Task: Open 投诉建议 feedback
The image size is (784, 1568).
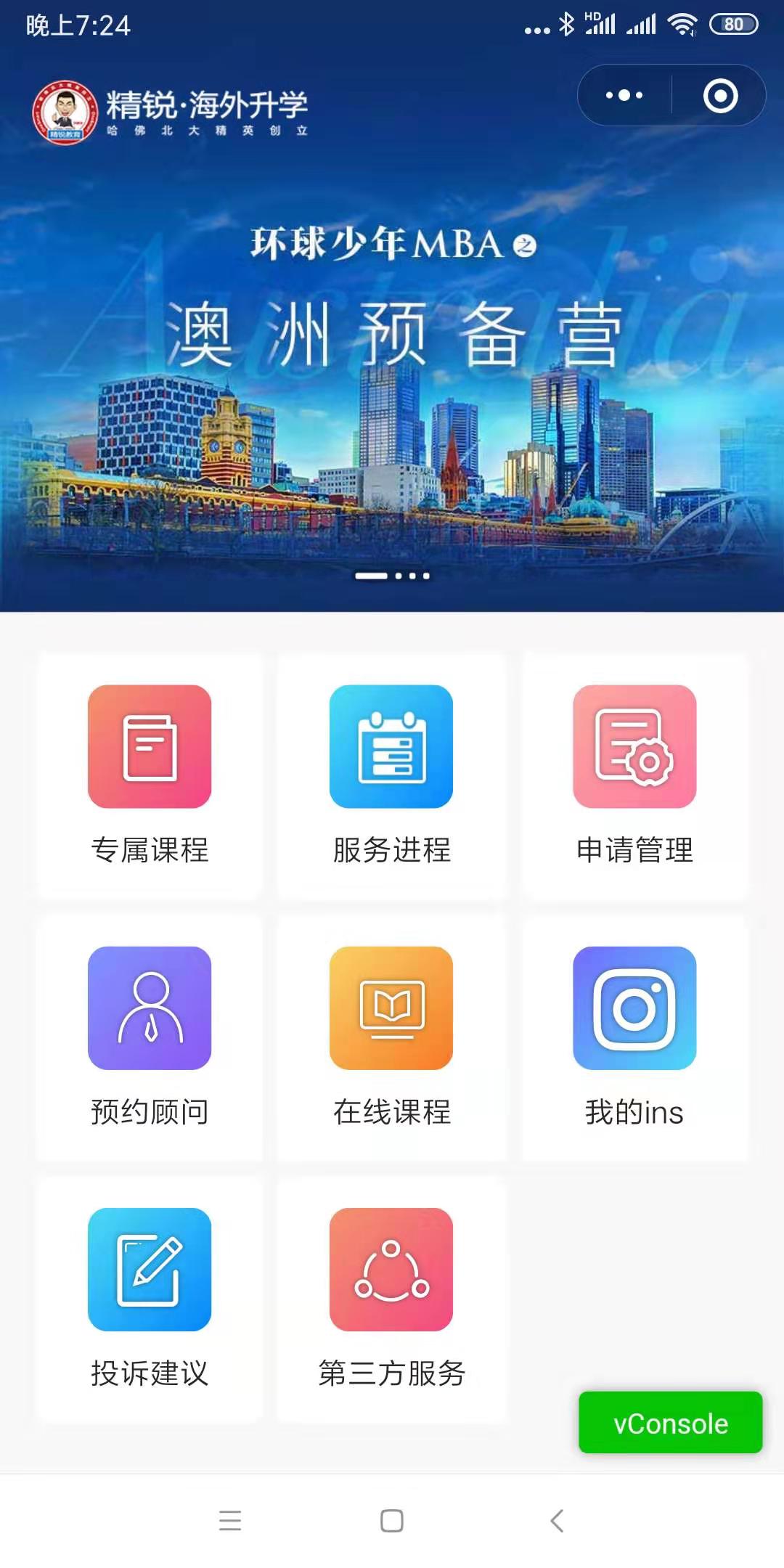Action: (x=150, y=1298)
